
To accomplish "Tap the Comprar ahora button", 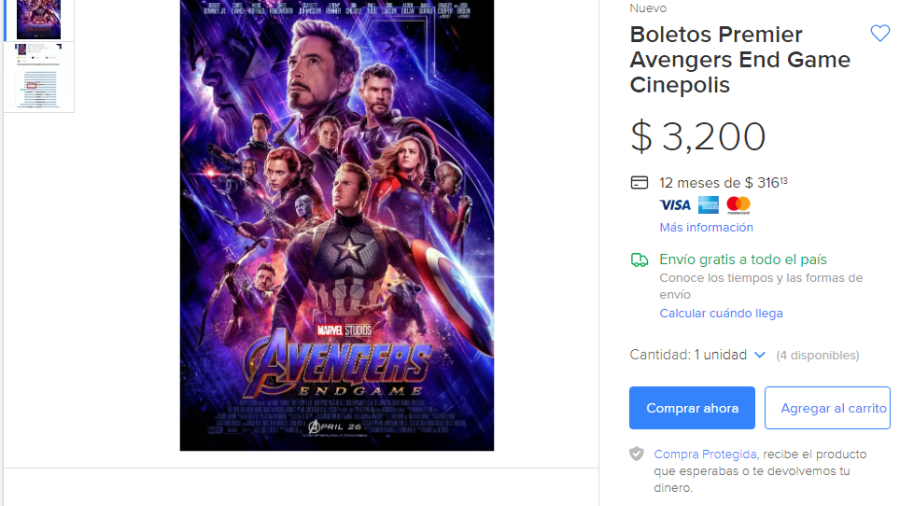I will click(692, 408).
